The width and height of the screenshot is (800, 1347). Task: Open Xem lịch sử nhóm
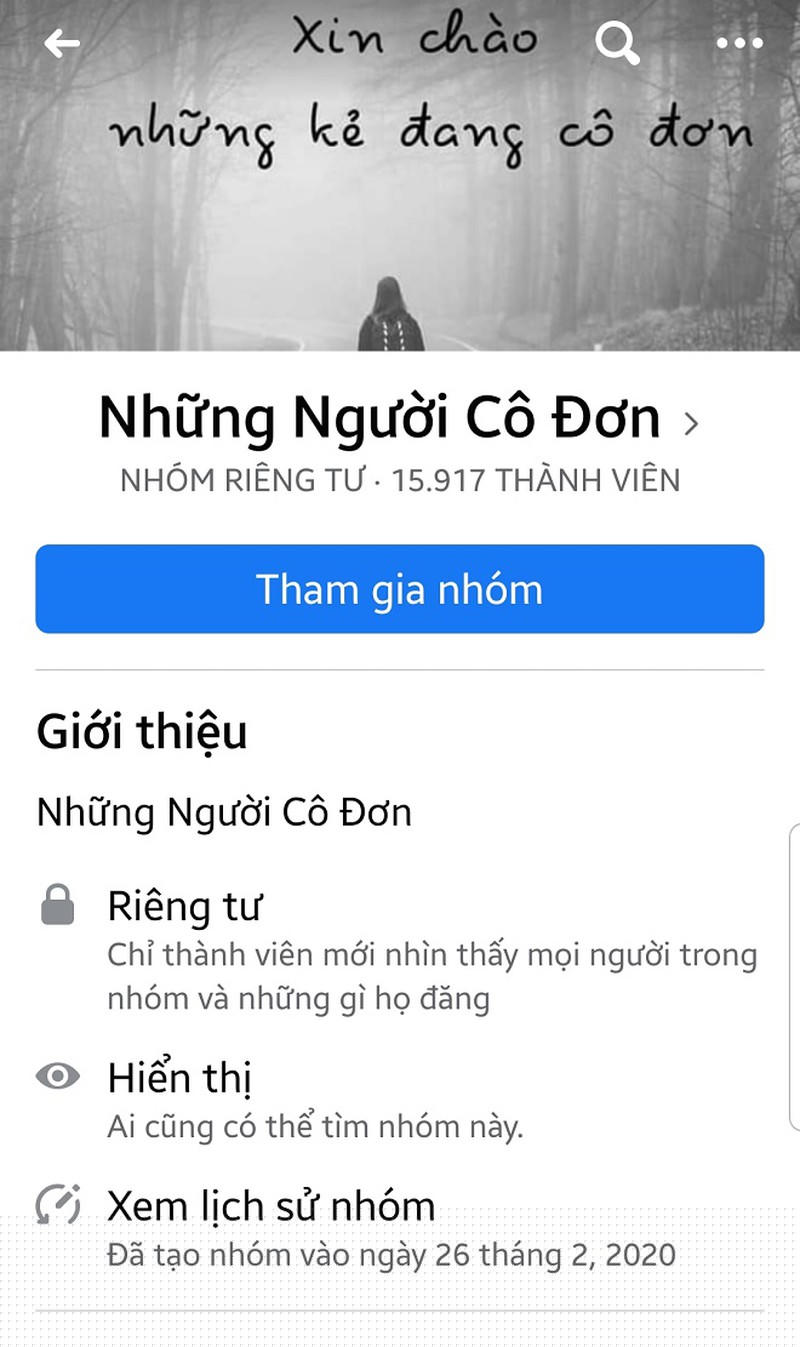coord(270,1206)
